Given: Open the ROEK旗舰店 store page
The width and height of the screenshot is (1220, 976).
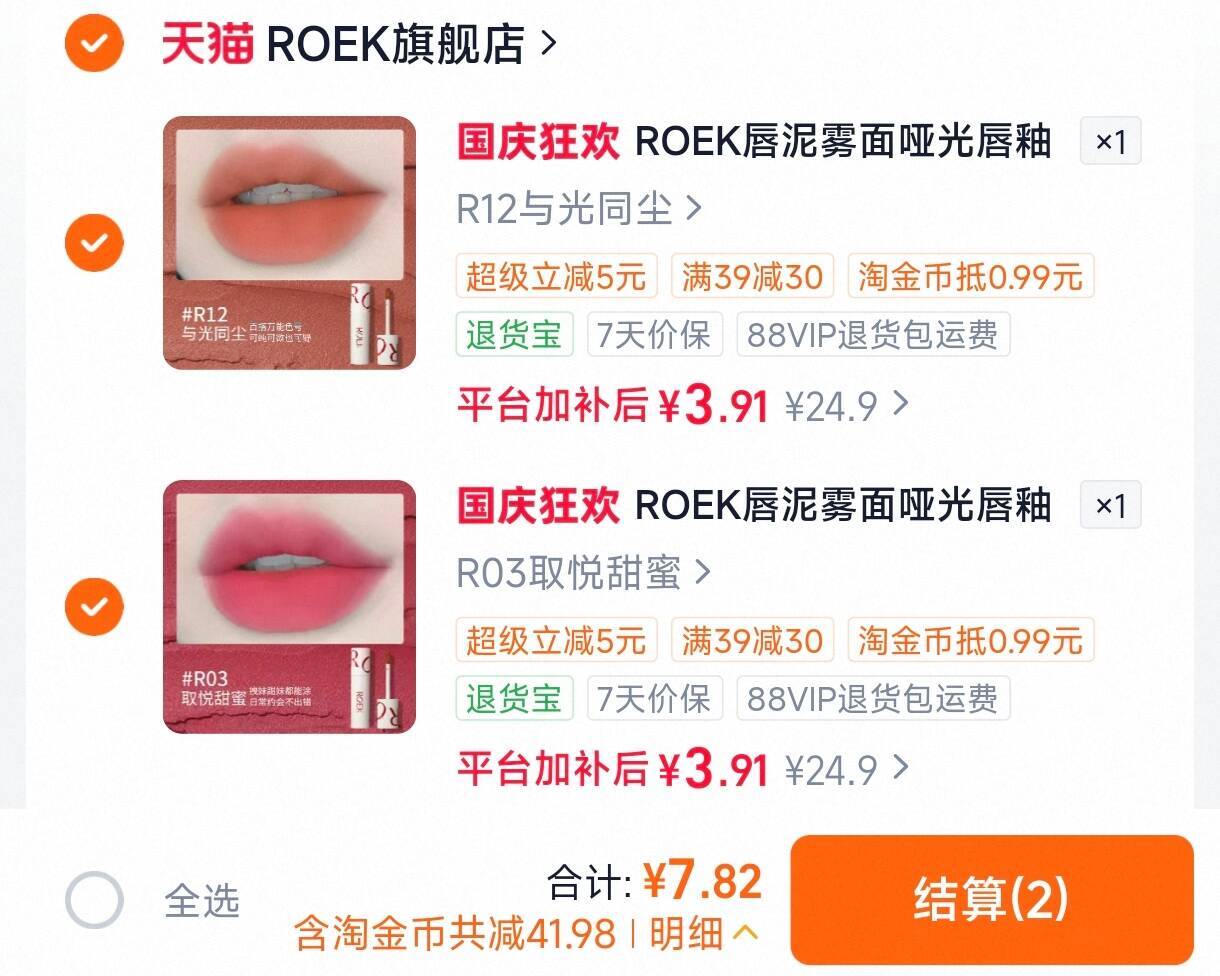Looking at the screenshot, I should [x=359, y=44].
